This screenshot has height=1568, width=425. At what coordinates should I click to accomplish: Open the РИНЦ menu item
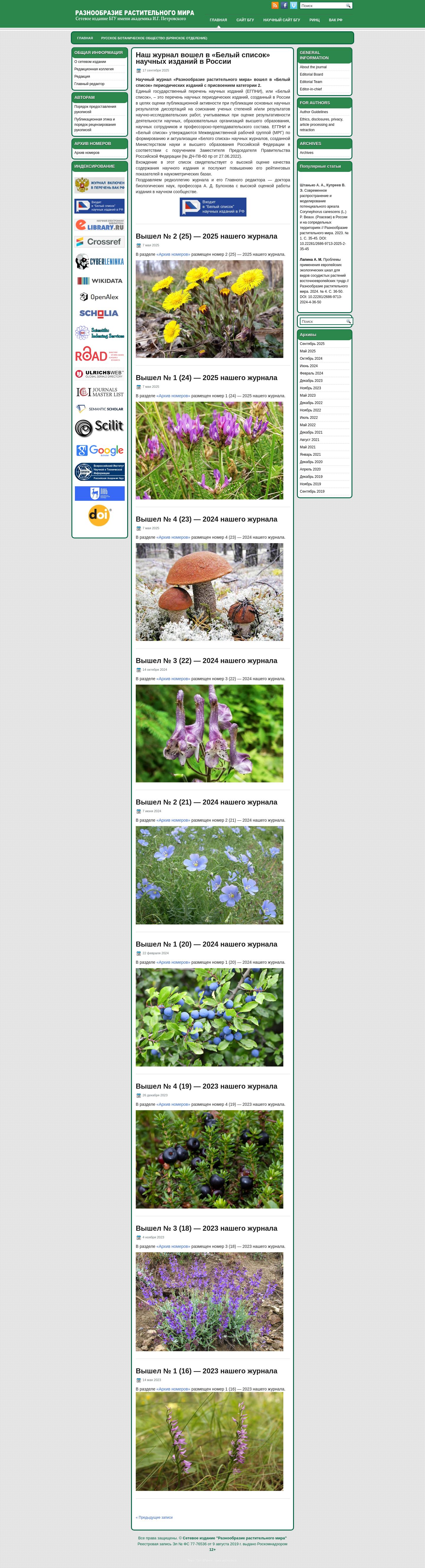coord(314,20)
